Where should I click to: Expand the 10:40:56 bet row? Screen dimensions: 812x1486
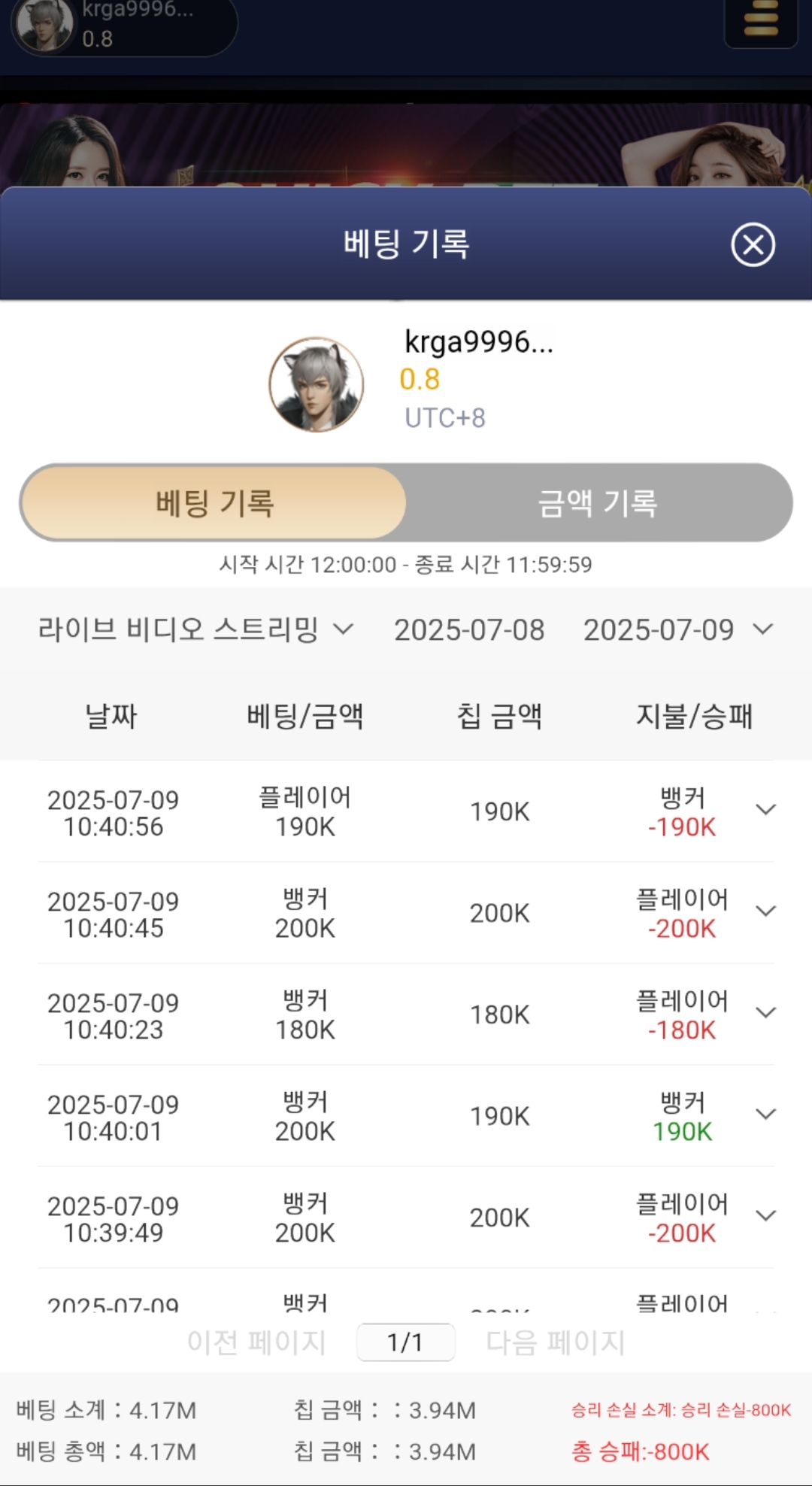click(765, 810)
